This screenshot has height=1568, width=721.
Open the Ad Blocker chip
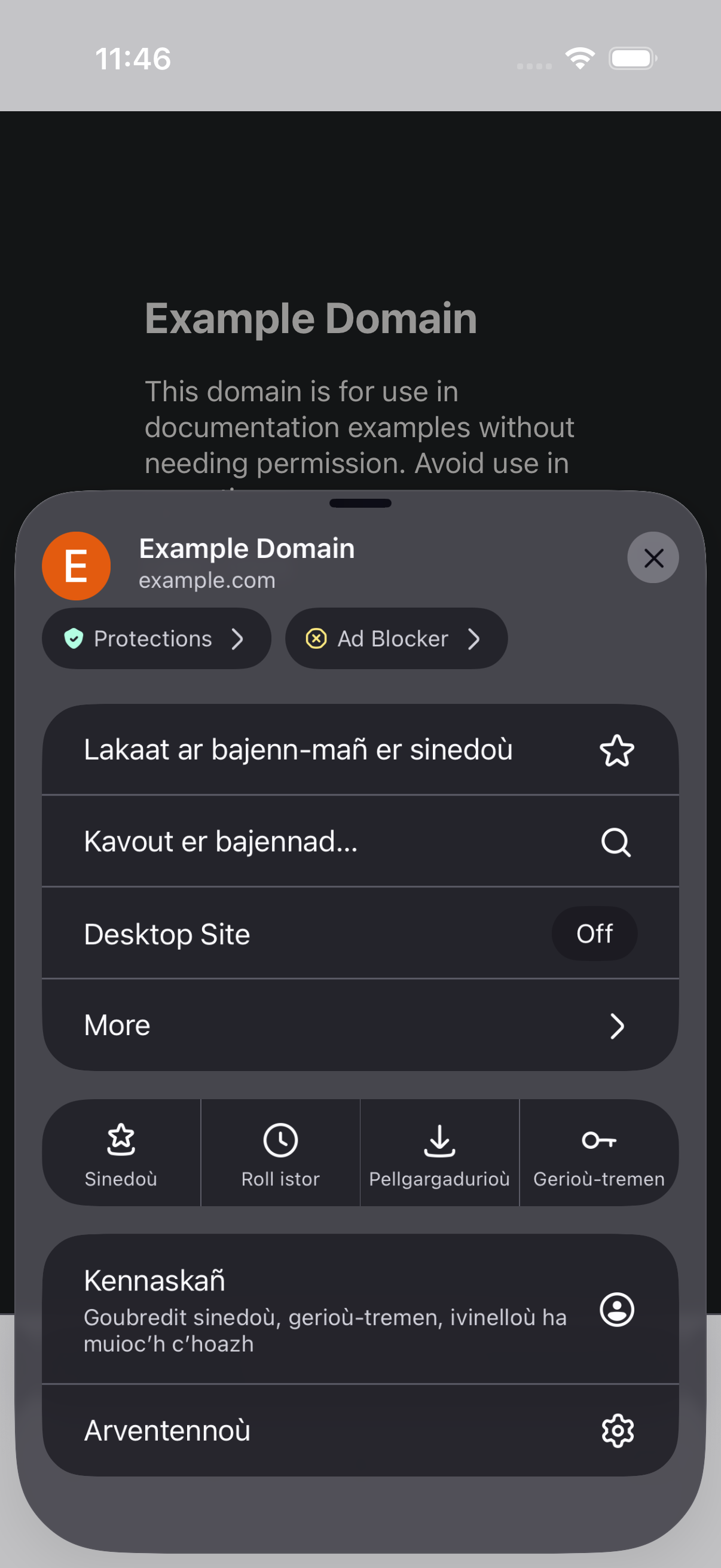(x=396, y=639)
